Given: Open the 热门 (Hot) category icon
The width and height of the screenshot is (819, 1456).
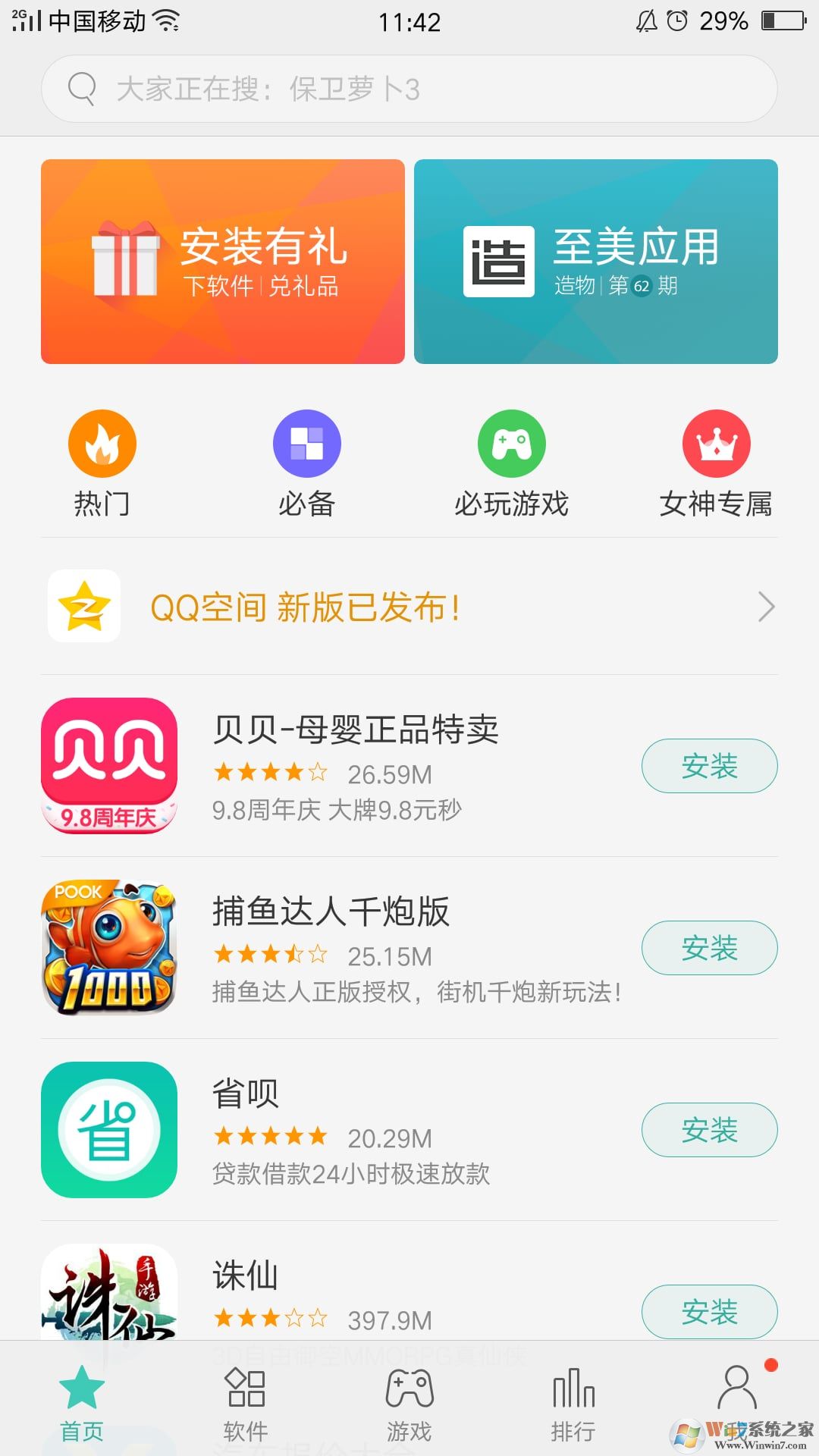Looking at the screenshot, I should (104, 443).
